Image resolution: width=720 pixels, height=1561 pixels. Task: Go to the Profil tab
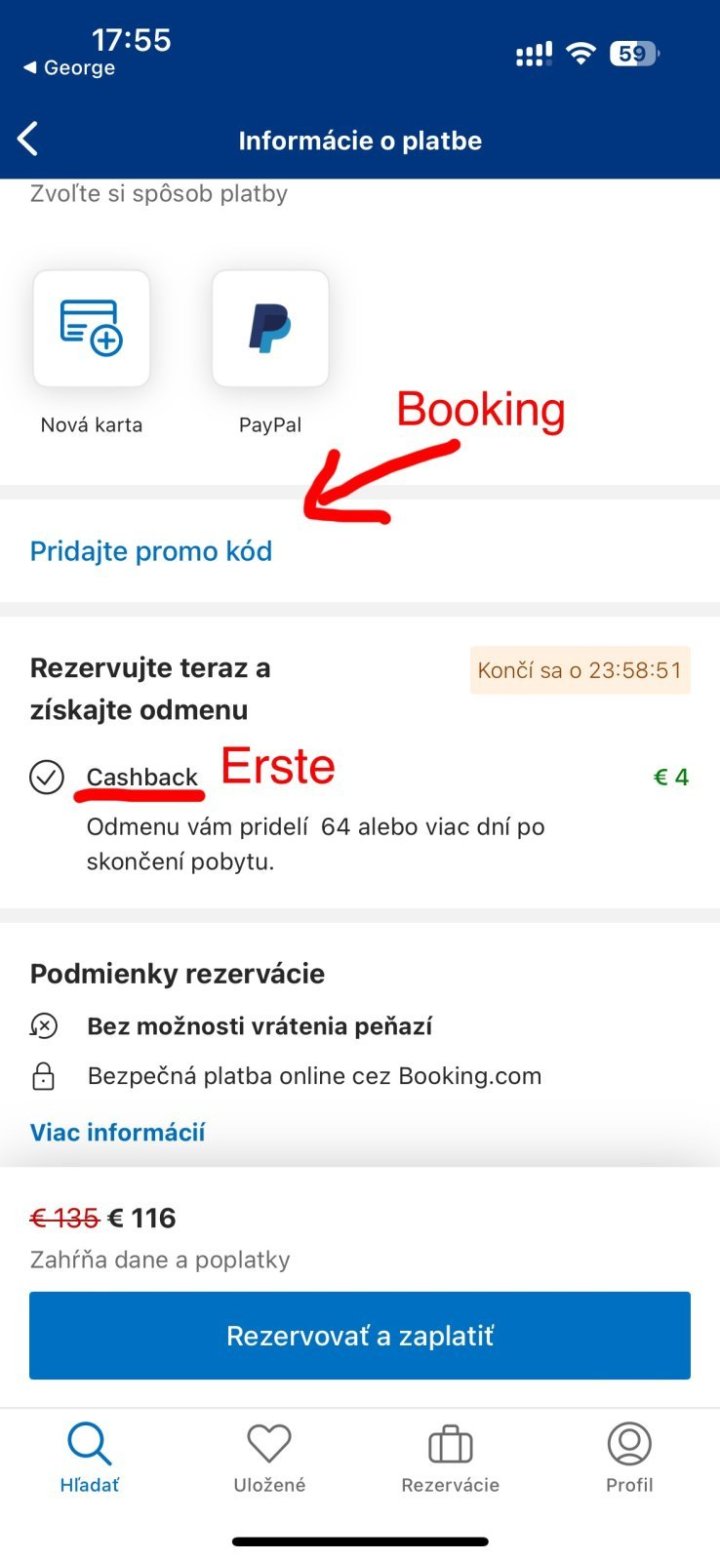(629, 1458)
